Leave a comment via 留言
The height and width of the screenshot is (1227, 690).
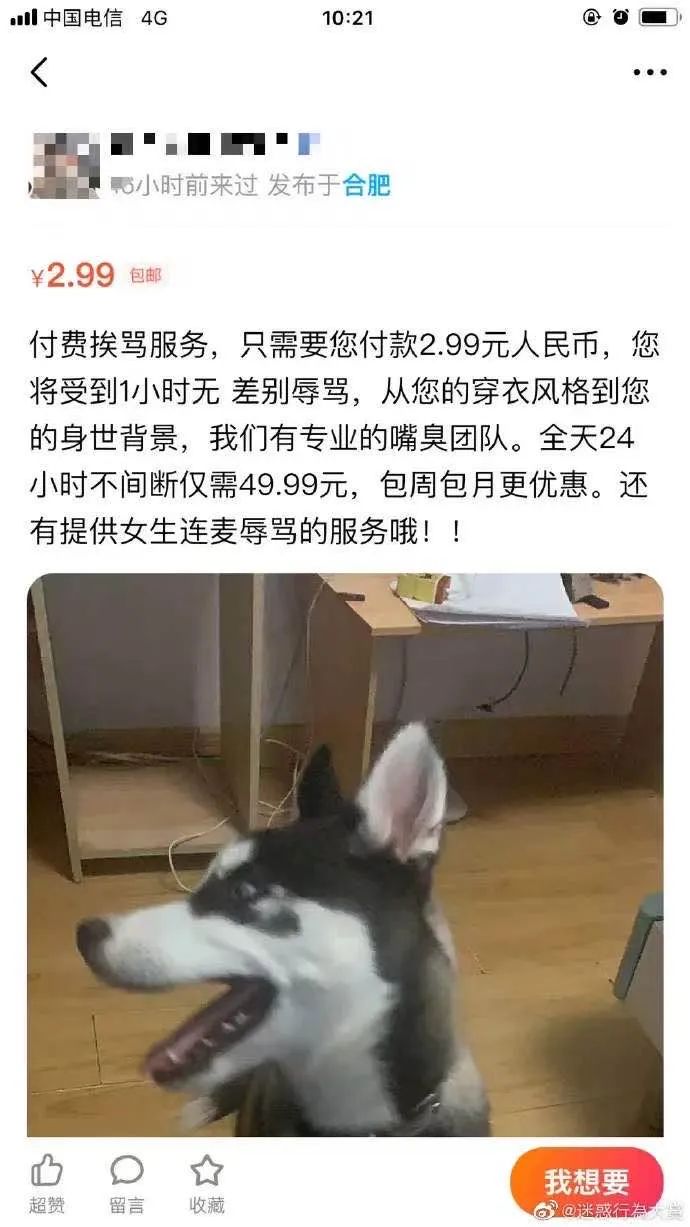[127, 1183]
